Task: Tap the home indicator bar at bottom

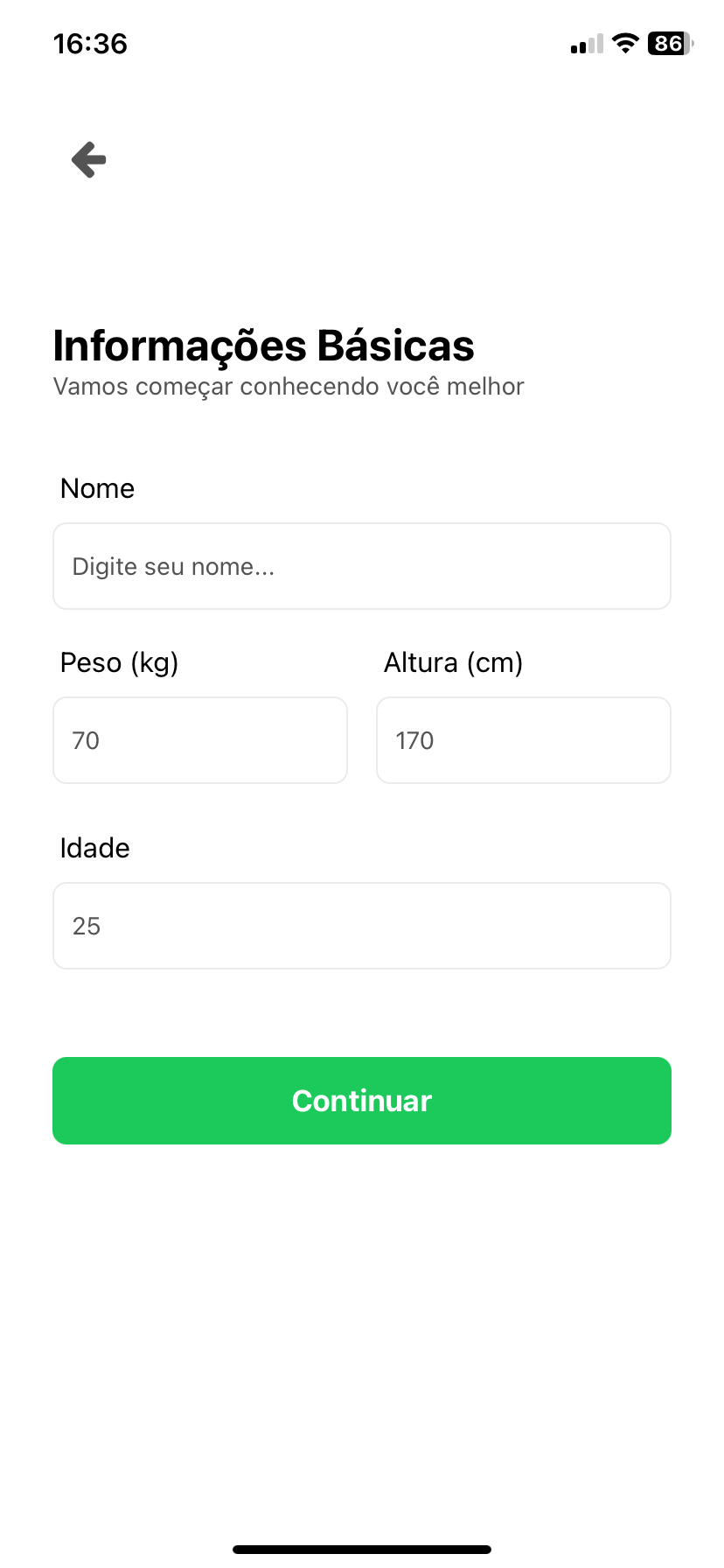Action: (x=361, y=1547)
